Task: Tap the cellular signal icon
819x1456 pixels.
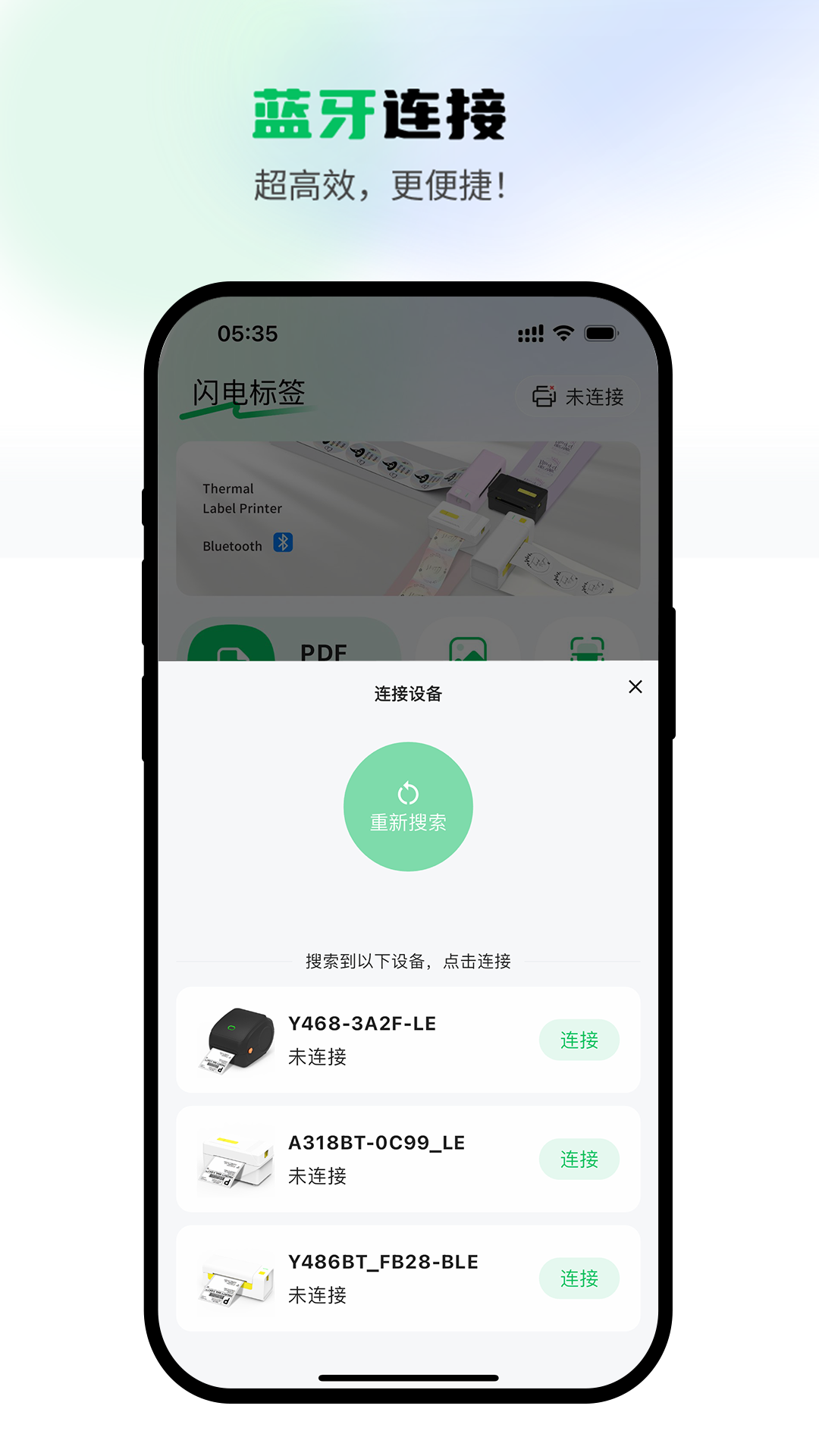Action: point(531,331)
